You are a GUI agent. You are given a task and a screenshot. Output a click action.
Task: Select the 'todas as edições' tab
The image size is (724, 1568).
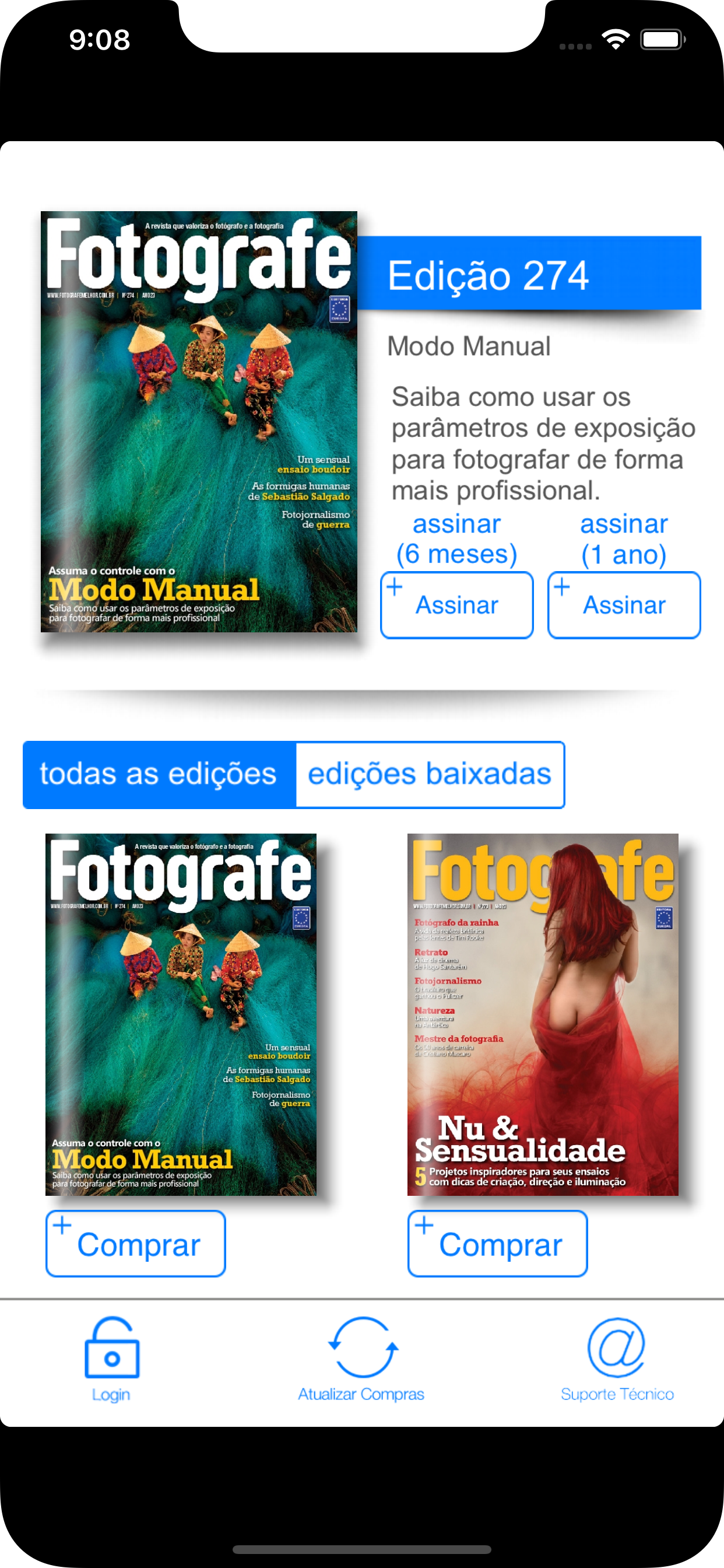pos(158,773)
